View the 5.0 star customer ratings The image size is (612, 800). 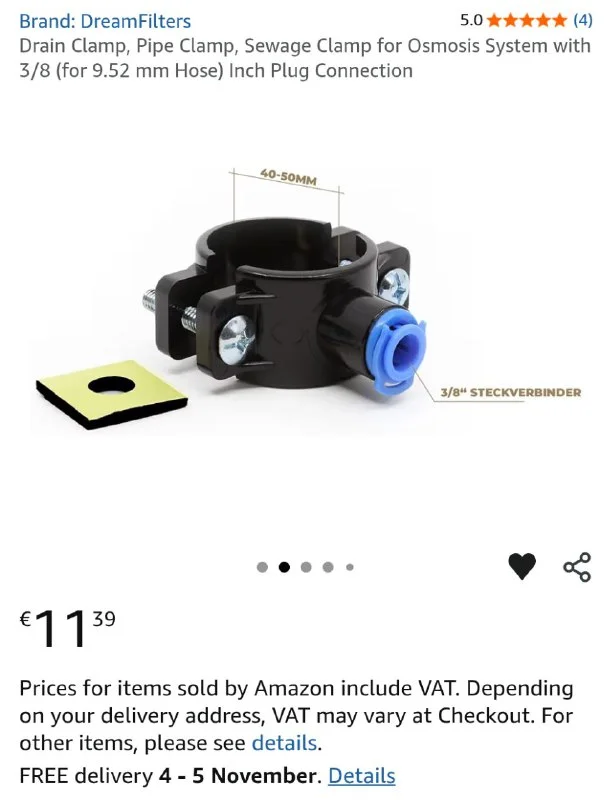click(x=526, y=20)
